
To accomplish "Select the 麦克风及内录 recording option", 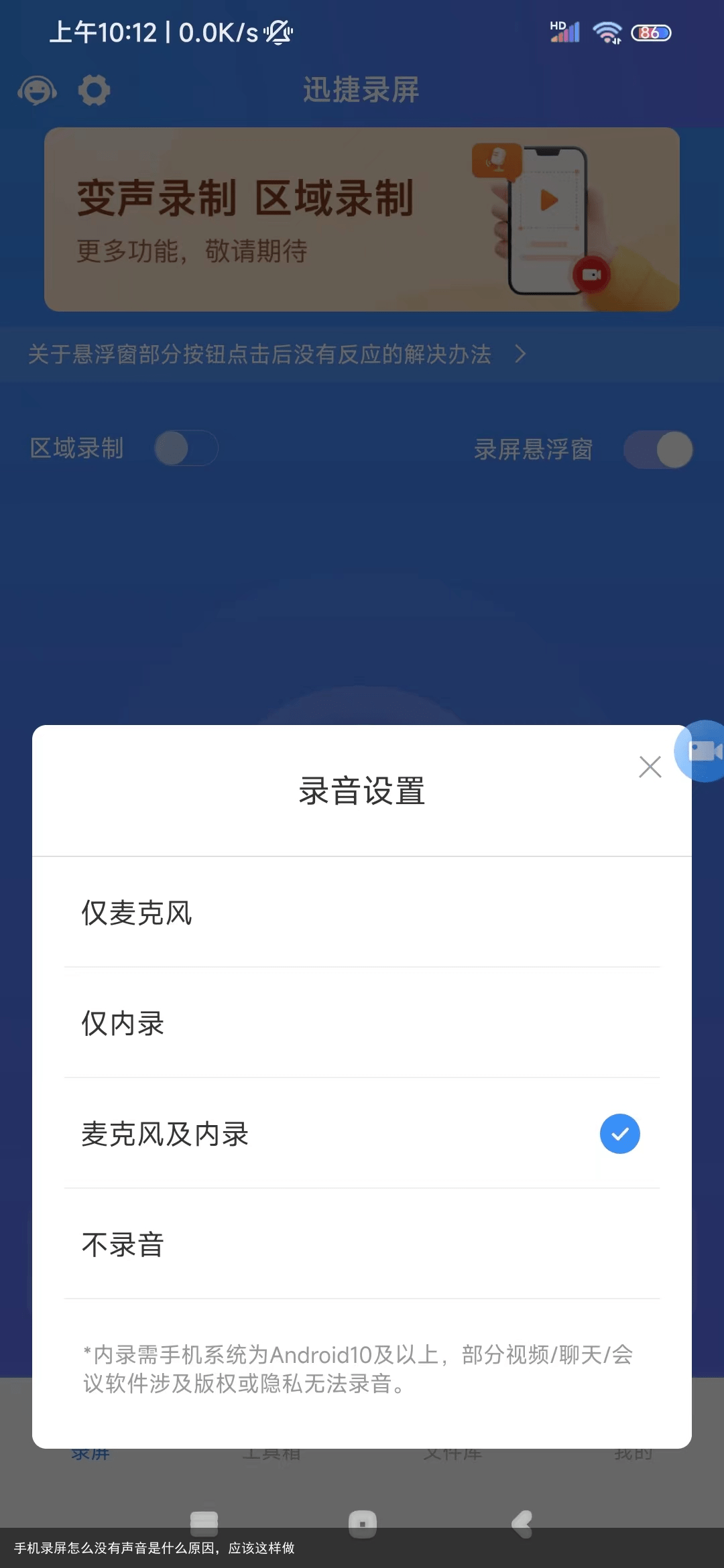I will 268,1134.
